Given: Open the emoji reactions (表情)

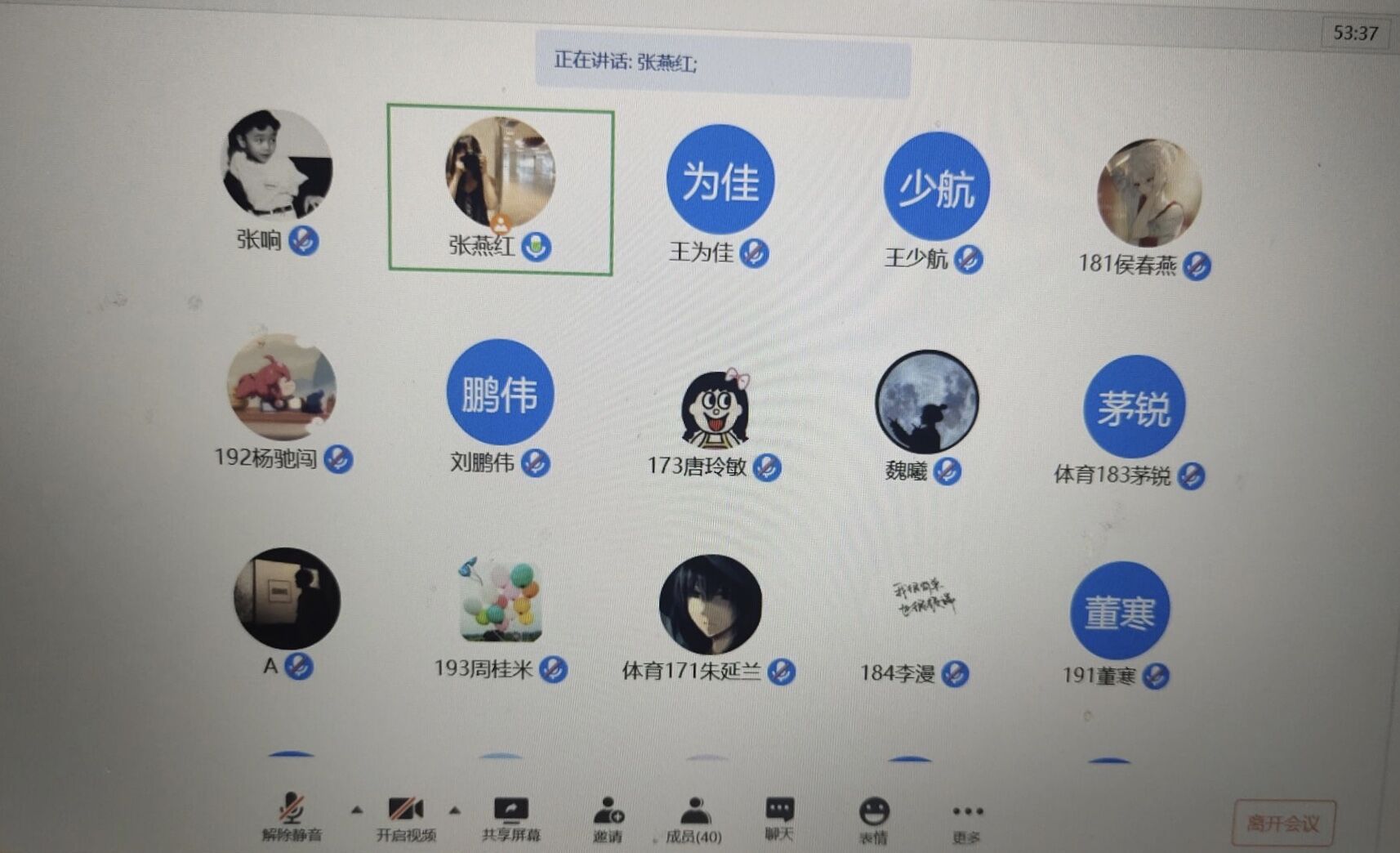Looking at the screenshot, I should click(x=873, y=820).
